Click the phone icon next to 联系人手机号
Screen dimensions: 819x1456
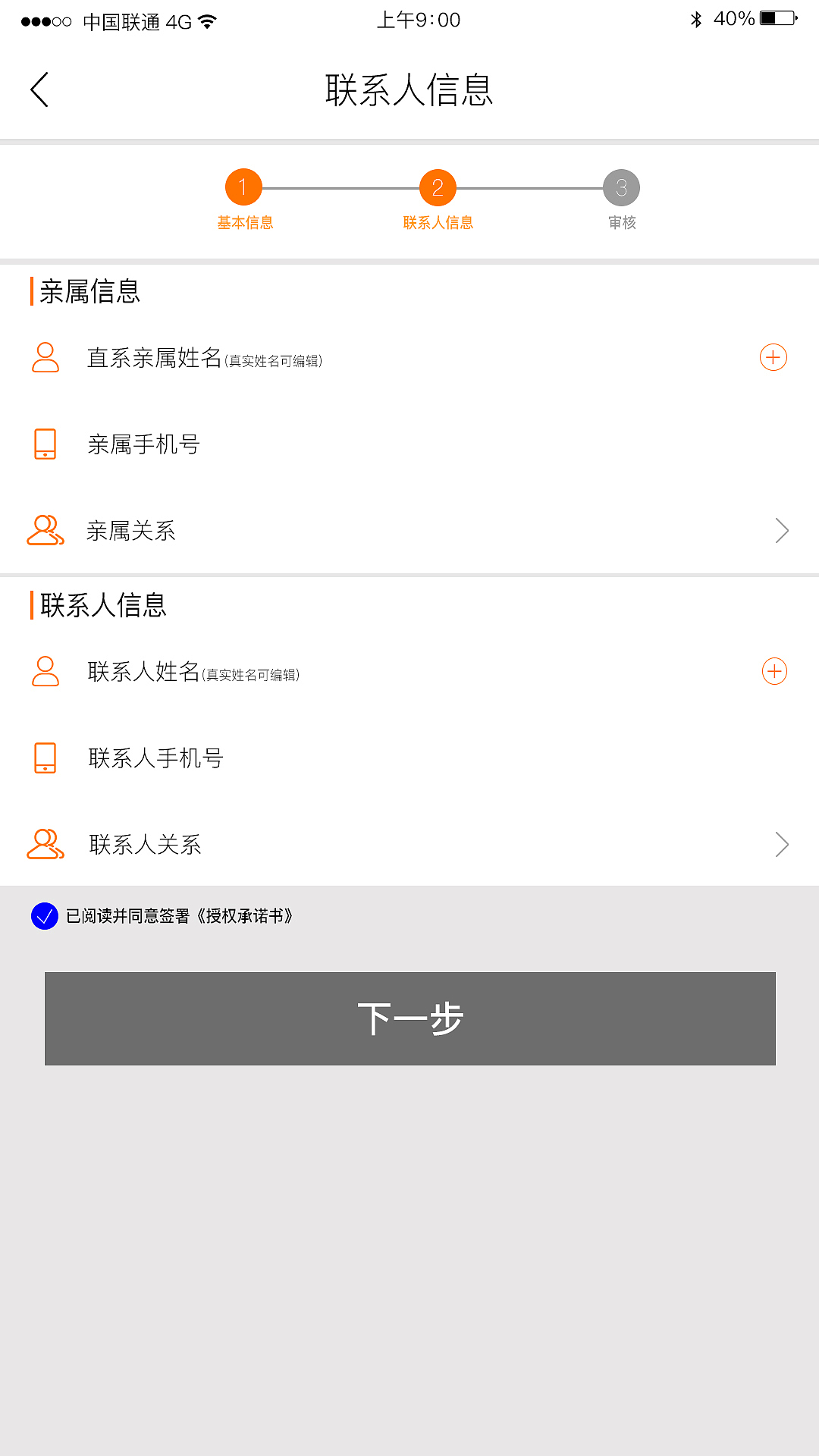pyautogui.click(x=45, y=758)
